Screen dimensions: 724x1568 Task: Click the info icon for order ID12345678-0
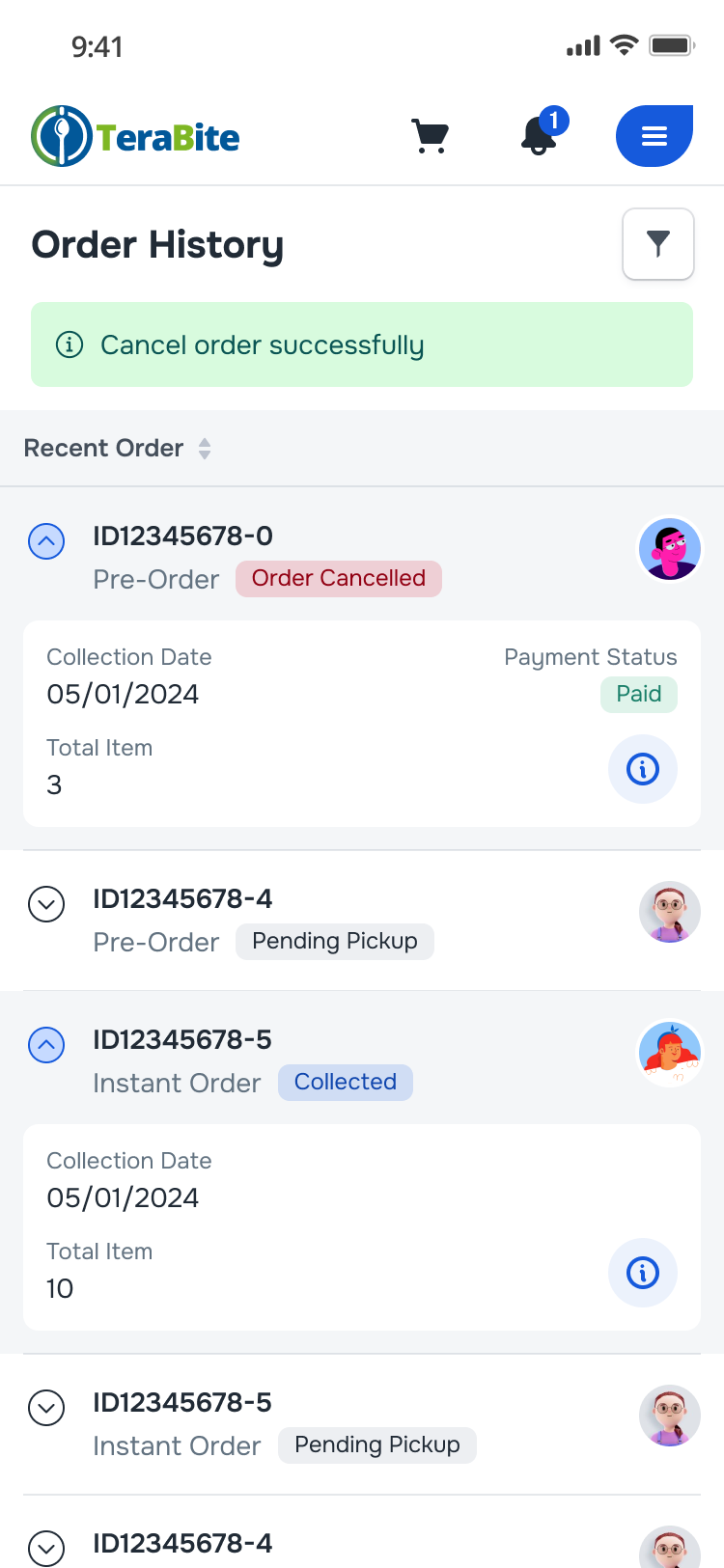(642, 769)
